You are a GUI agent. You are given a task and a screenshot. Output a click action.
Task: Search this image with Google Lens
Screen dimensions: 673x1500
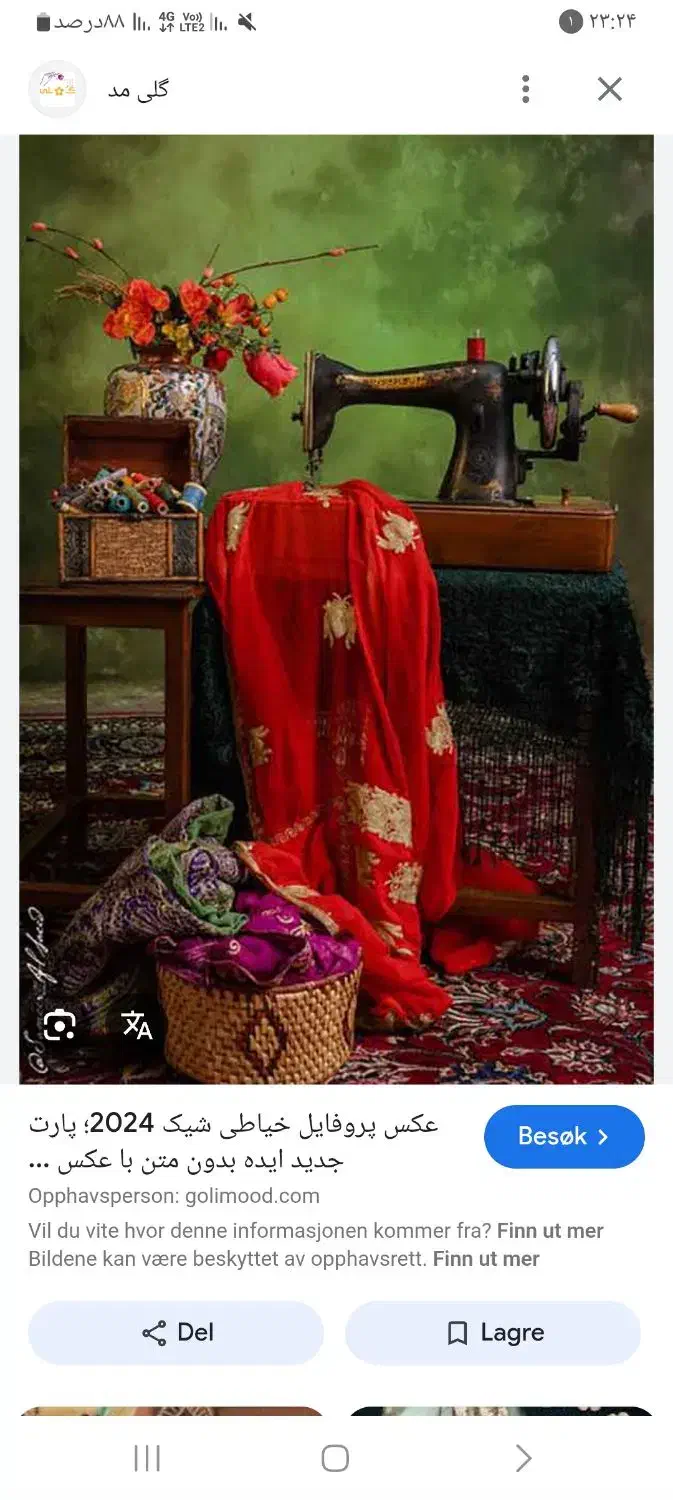point(59,1025)
